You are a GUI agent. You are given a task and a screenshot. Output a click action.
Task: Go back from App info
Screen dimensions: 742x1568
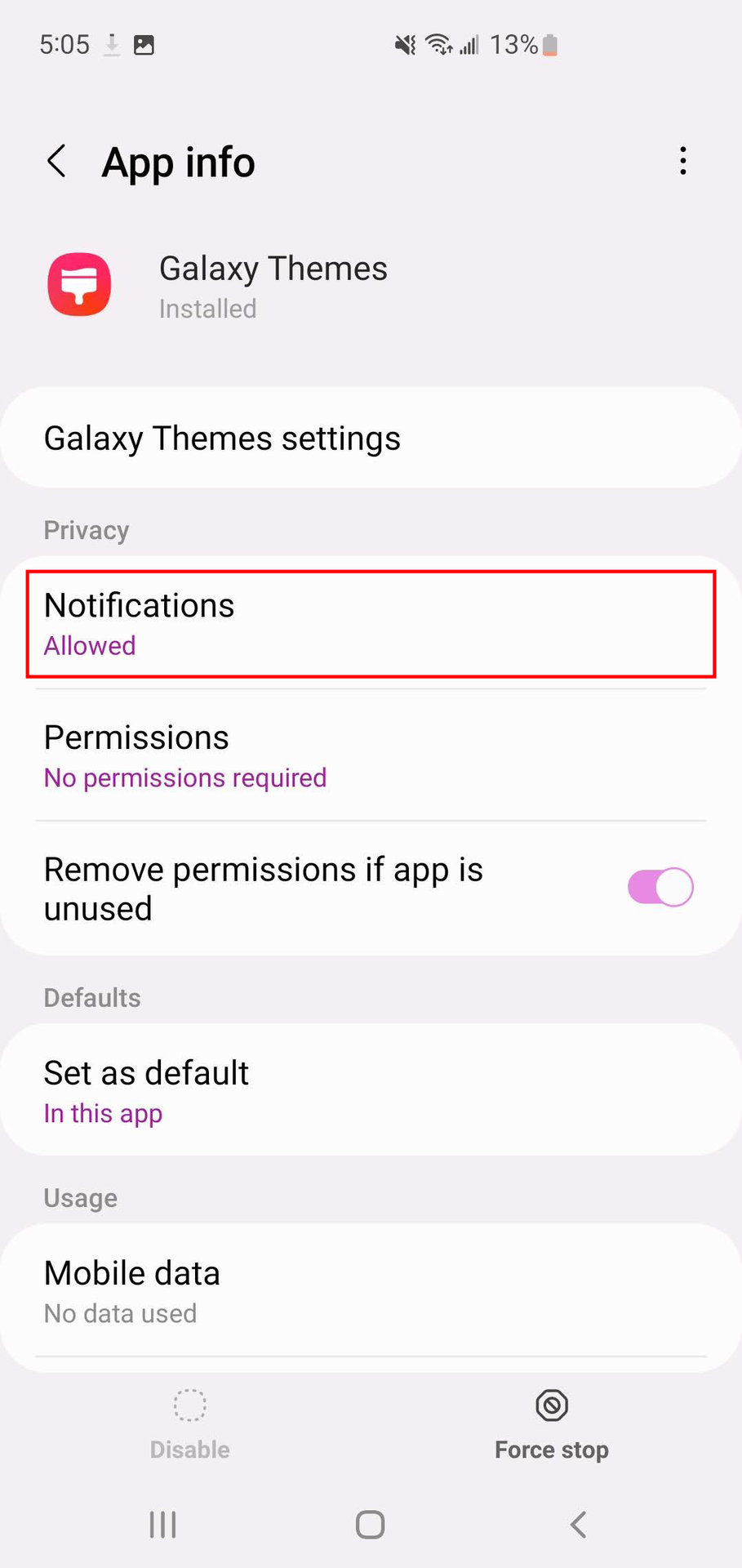click(x=56, y=162)
